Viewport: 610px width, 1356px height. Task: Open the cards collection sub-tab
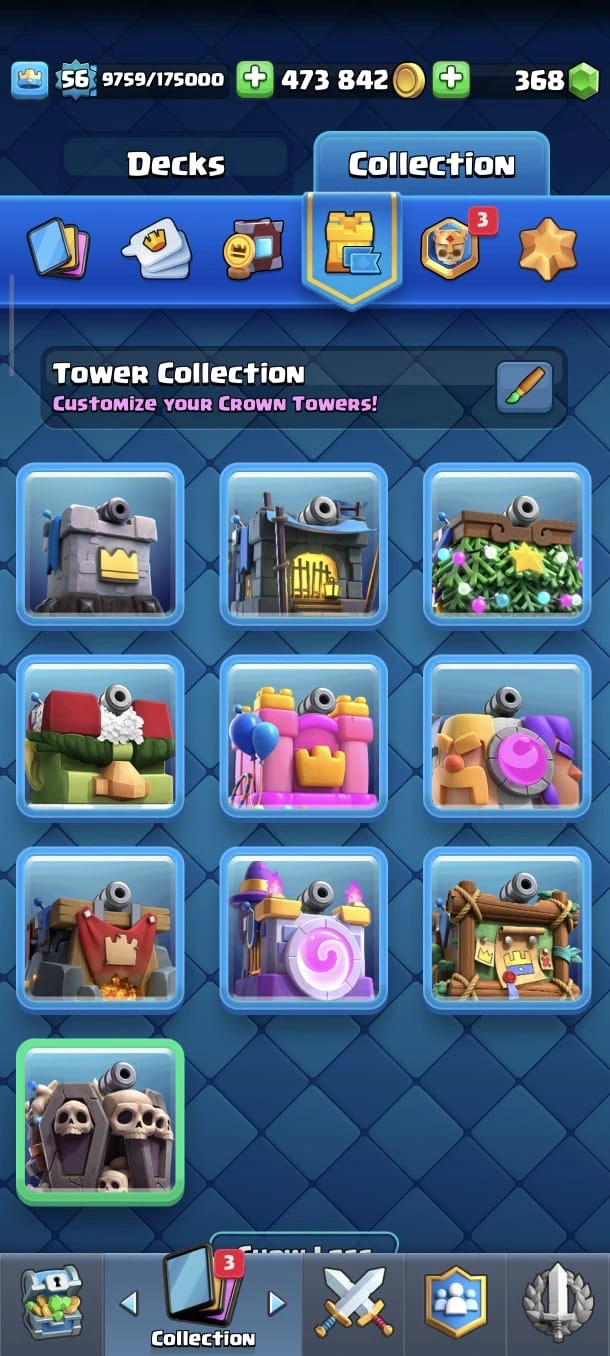coord(58,247)
